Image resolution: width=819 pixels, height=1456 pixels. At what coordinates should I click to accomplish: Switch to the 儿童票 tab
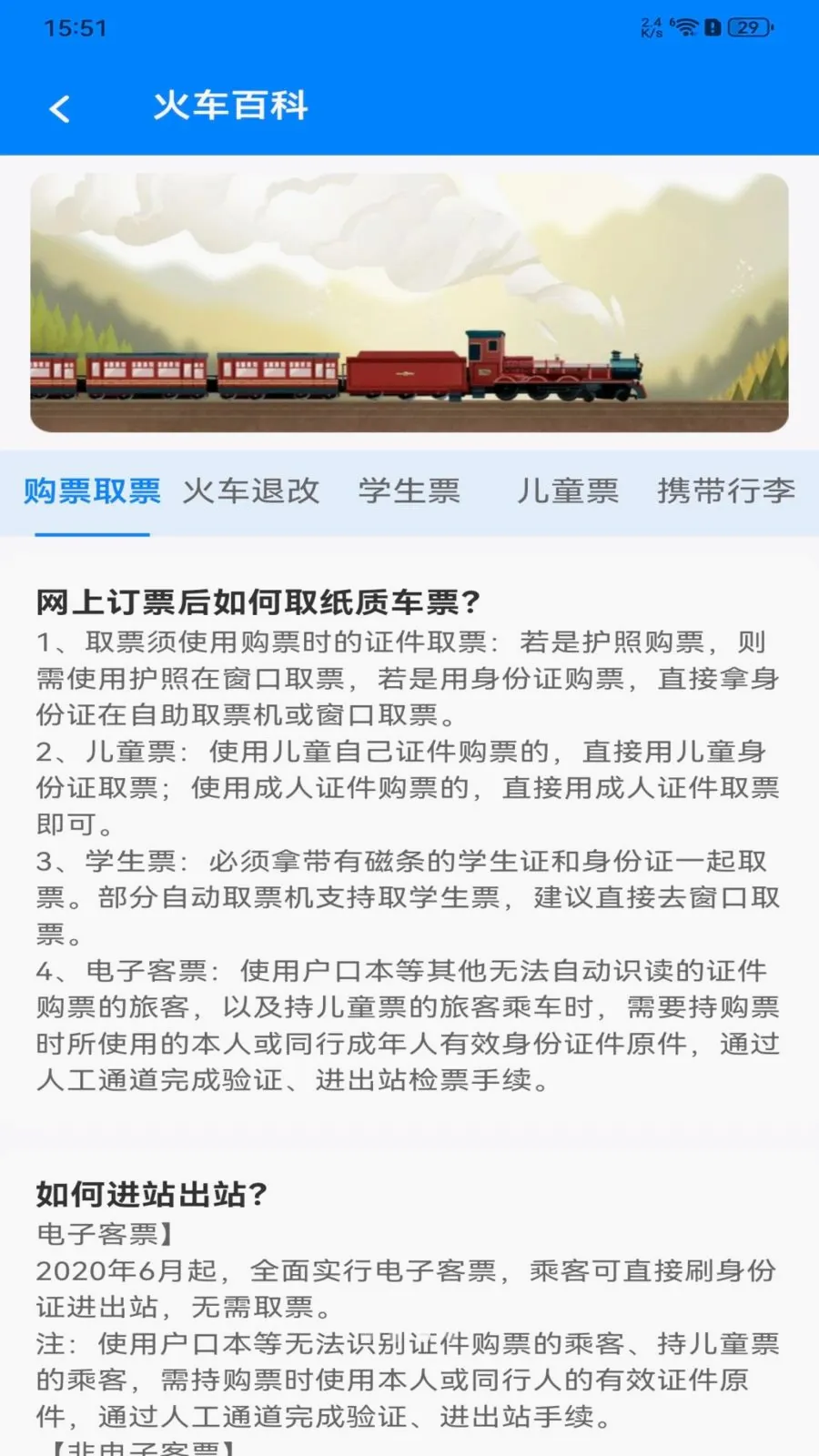click(x=568, y=491)
